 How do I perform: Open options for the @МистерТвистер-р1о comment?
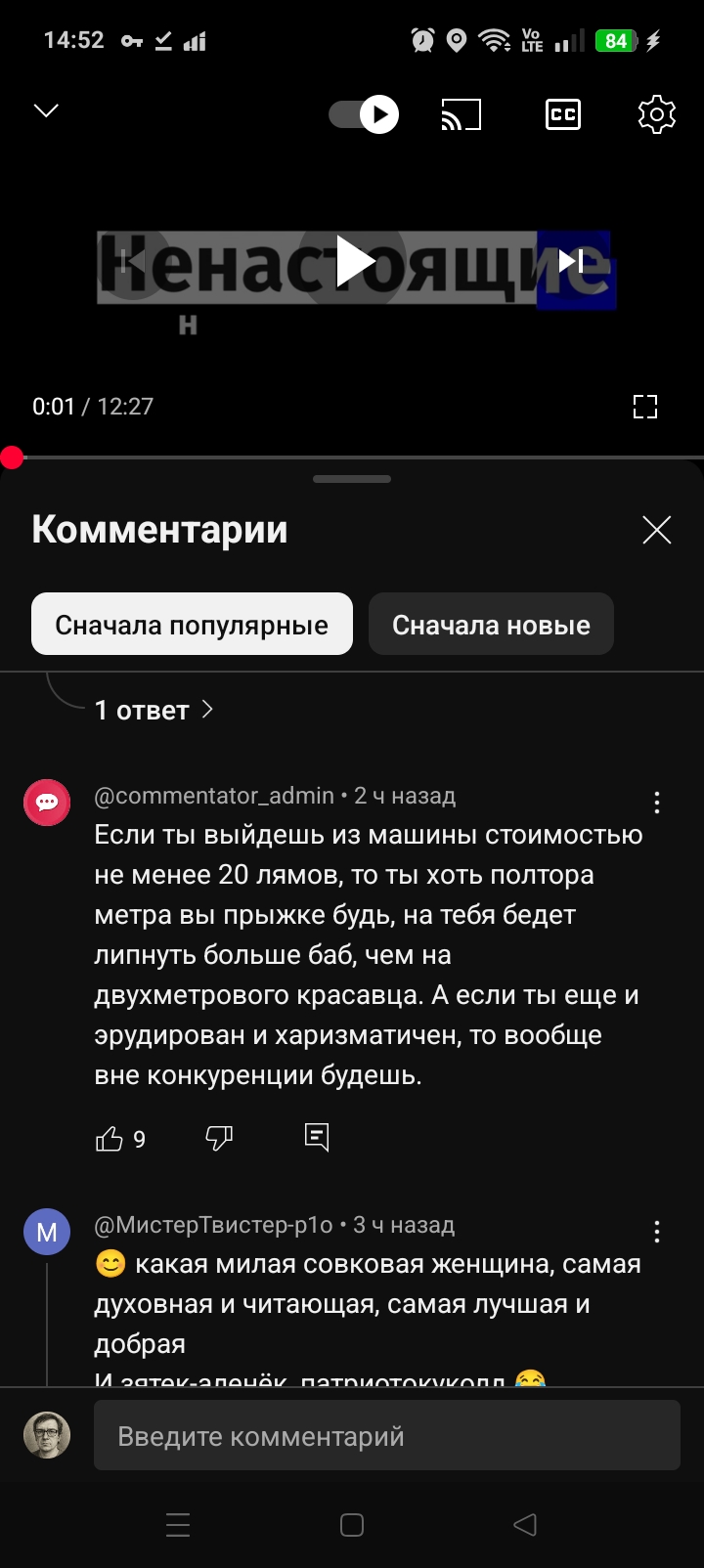656,1232
